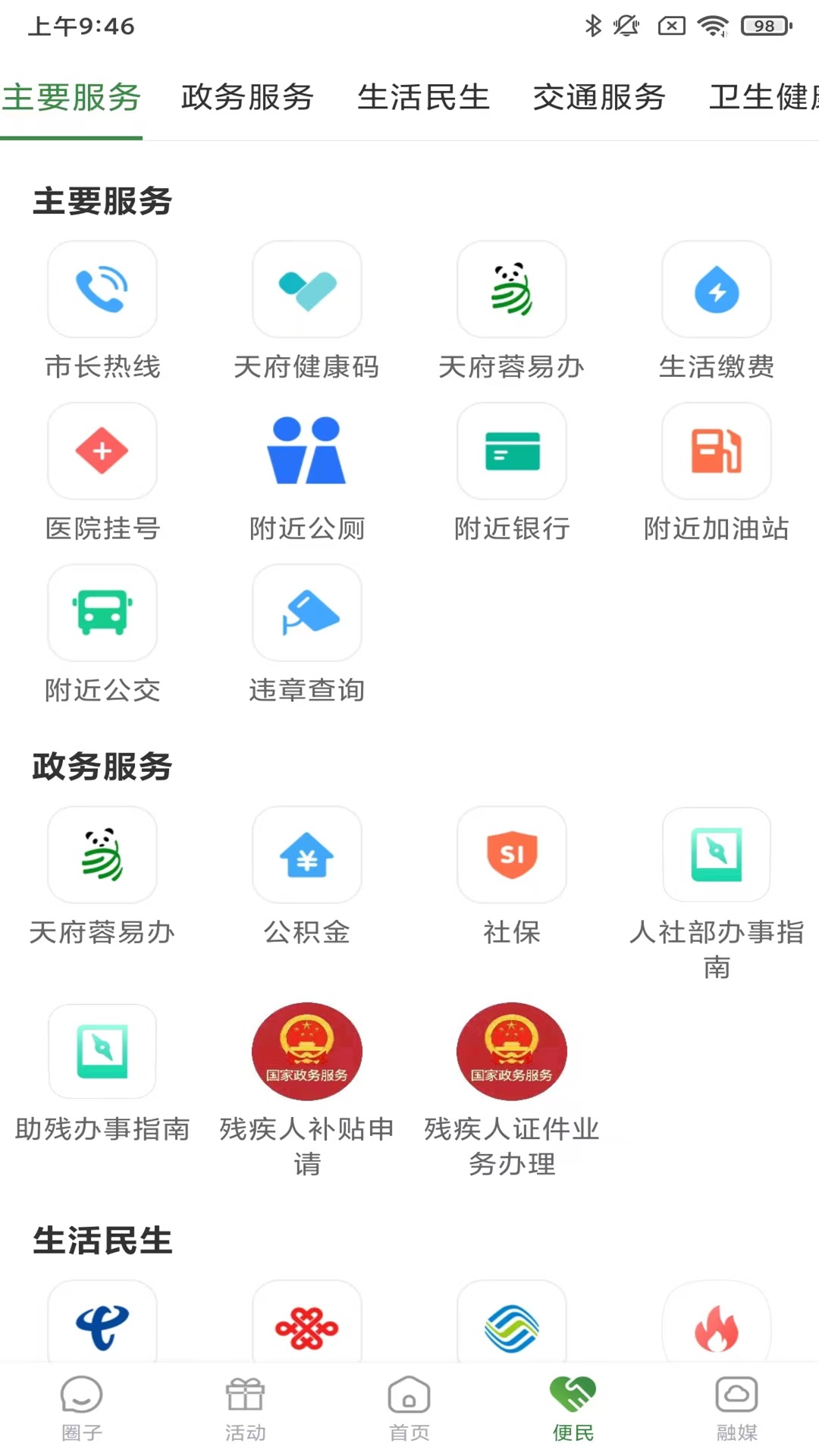Open 人社部办事指南
Viewport: 819px width, 1456px height.
[x=717, y=856]
